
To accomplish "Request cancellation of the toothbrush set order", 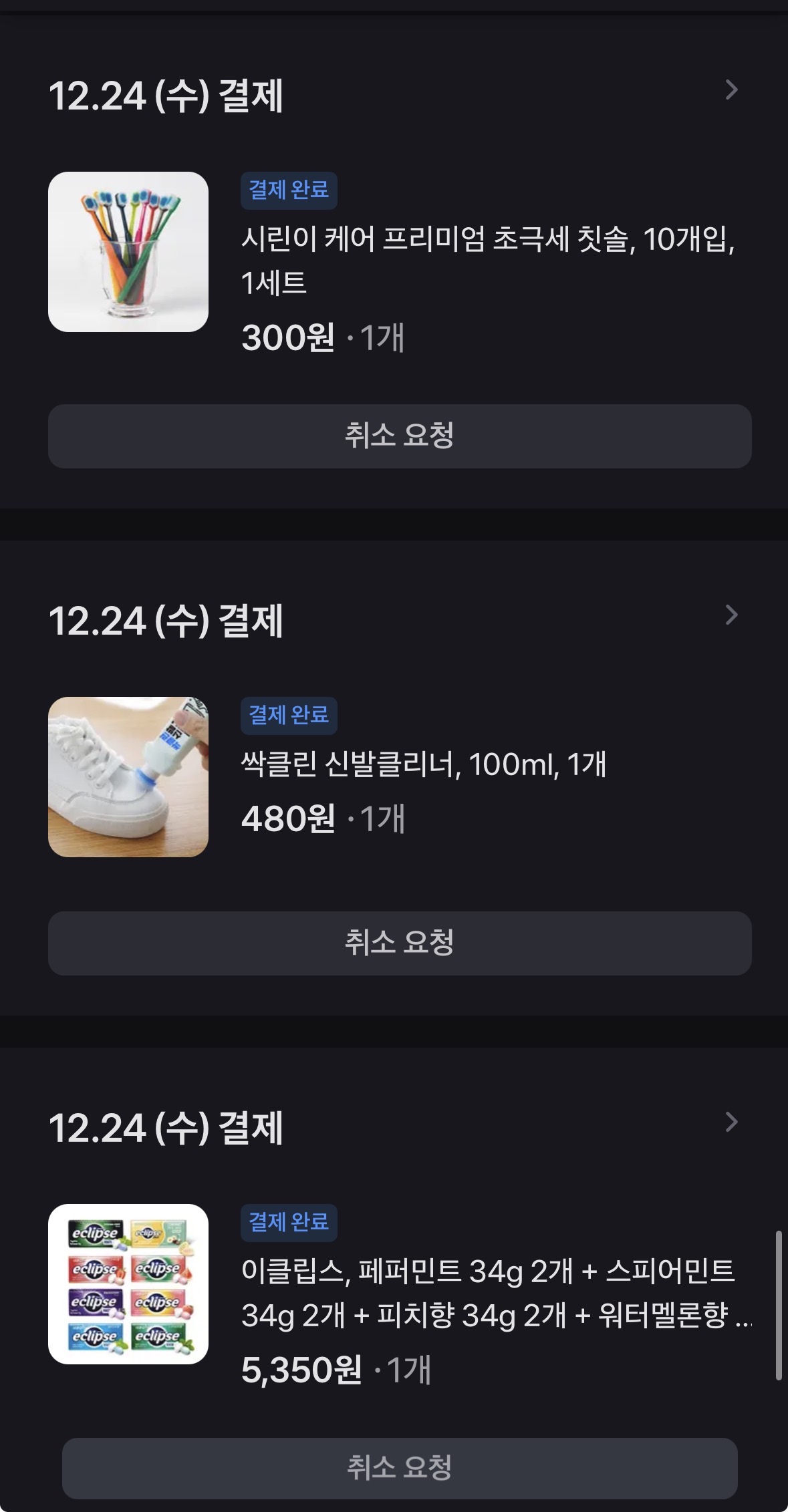I will (400, 436).
